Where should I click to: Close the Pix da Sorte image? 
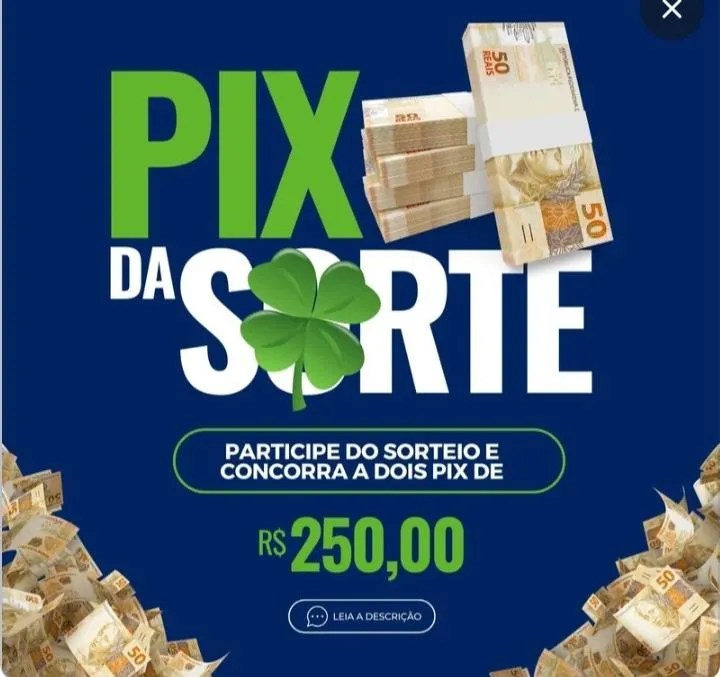[x=673, y=10]
